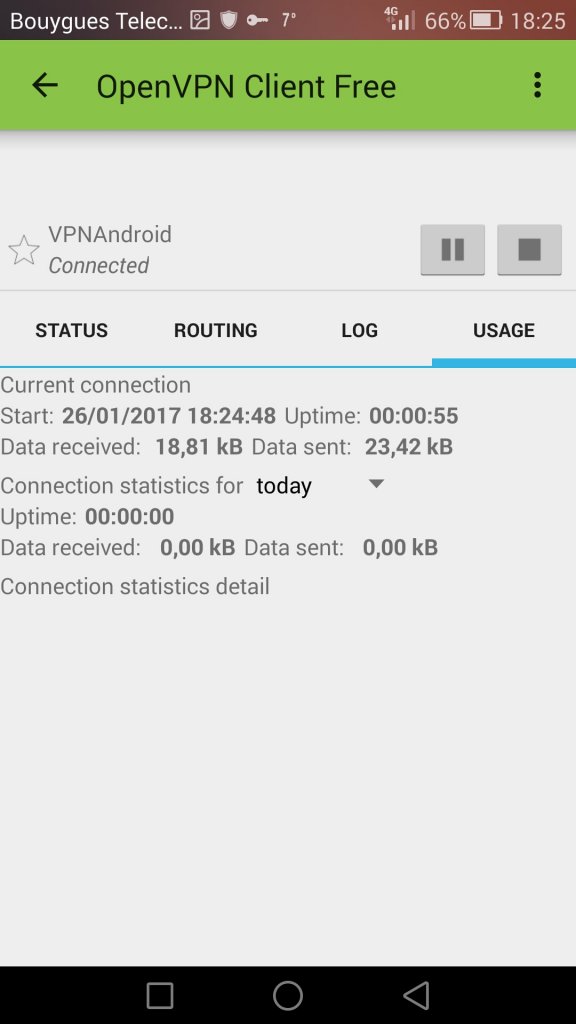This screenshot has width=576, height=1024.
Task: Open recent apps from the navigation bar
Action: [159, 996]
